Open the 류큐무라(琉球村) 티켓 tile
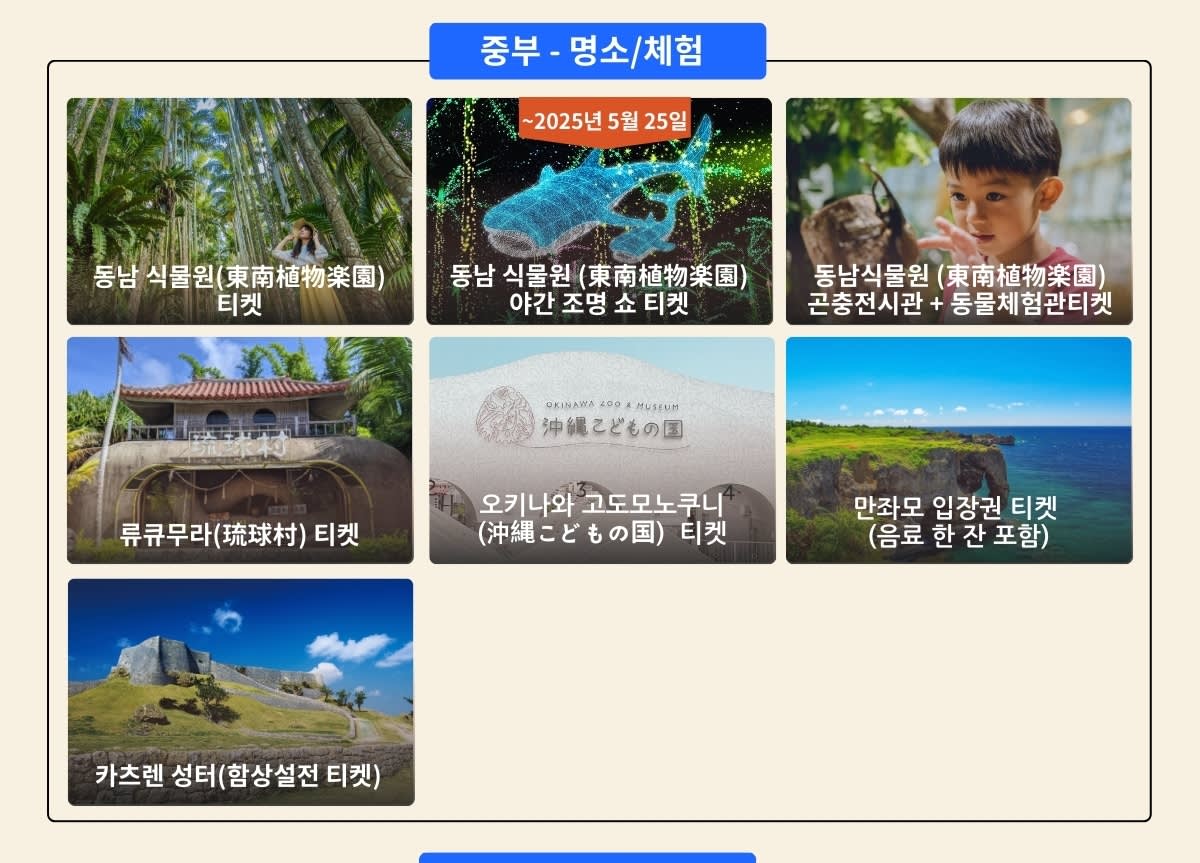The height and width of the screenshot is (863, 1200). click(240, 450)
